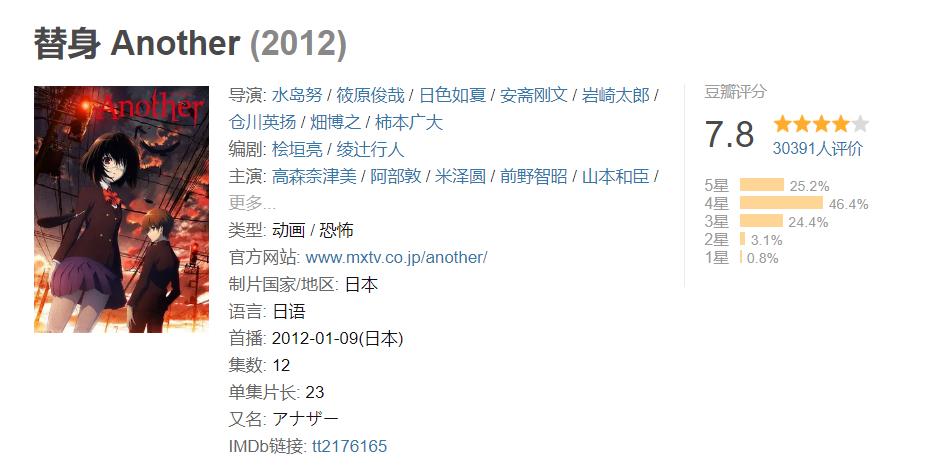925x469 pixels.
Task: Open cast member 高森奈津美's page
Action: click(x=314, y=176)
